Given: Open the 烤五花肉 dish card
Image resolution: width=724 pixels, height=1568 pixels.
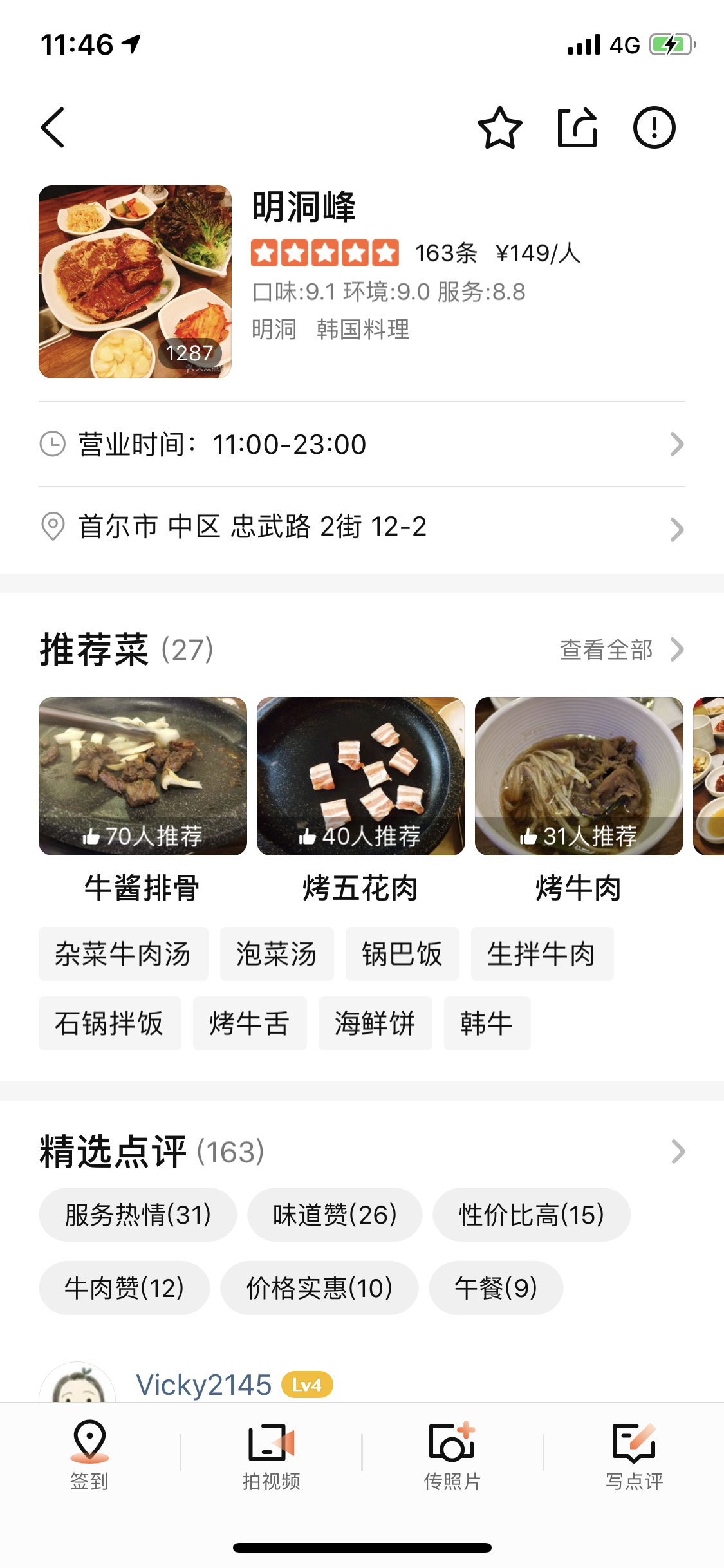Looking at the screenshot, I should pos(360,776).
